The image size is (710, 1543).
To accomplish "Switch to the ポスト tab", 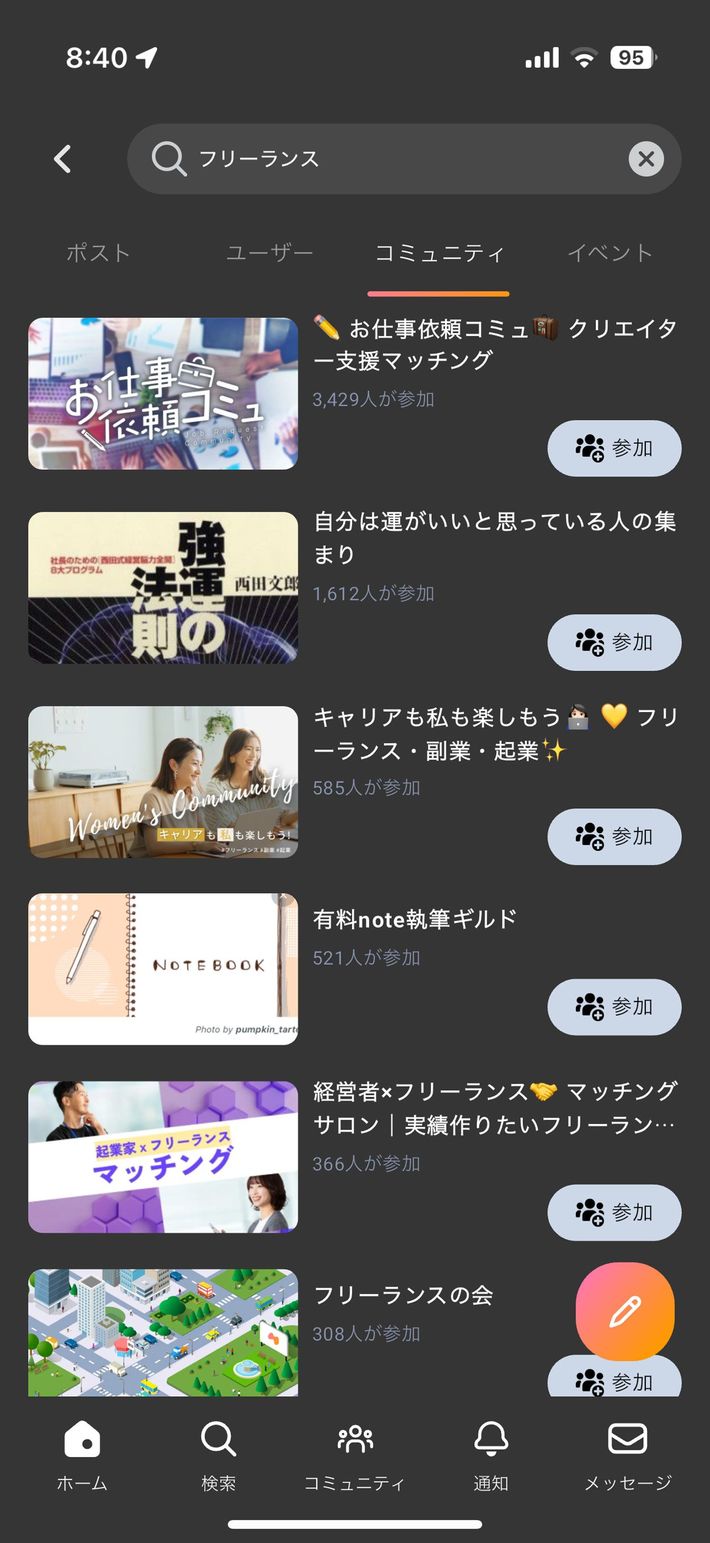I will click(98, 253).
